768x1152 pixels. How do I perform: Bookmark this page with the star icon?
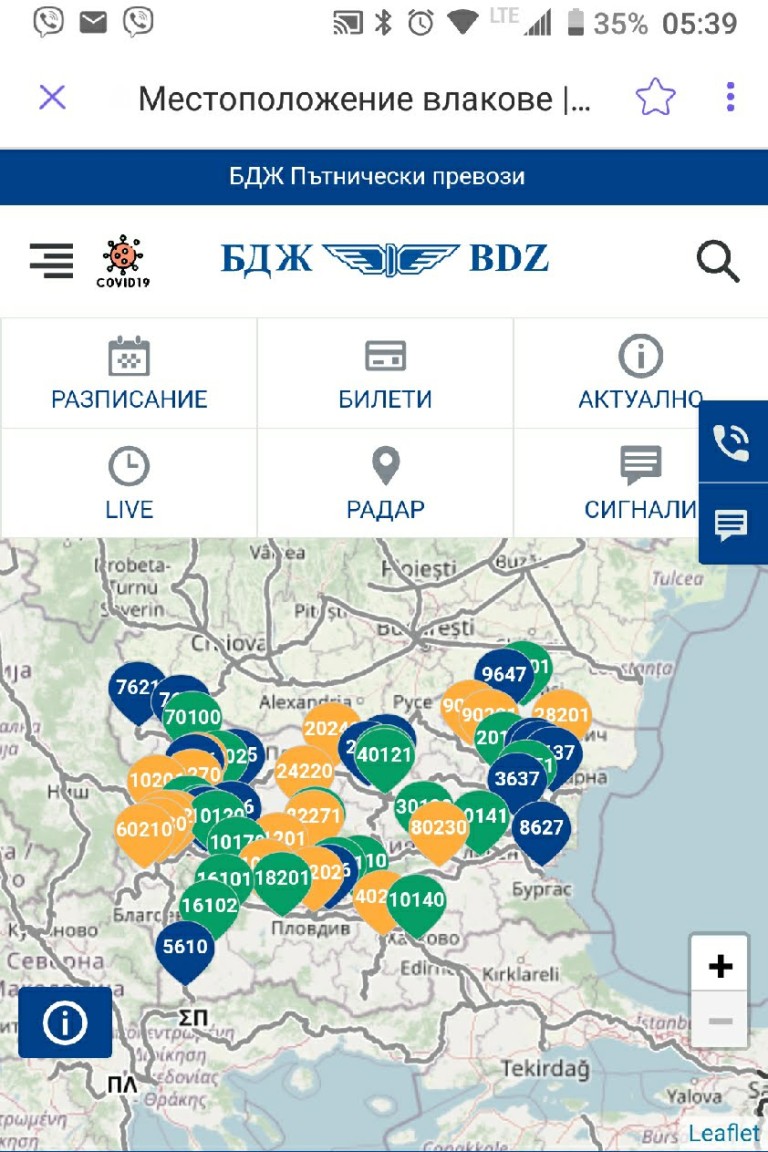pyautogui.click(x=655, y=97)
